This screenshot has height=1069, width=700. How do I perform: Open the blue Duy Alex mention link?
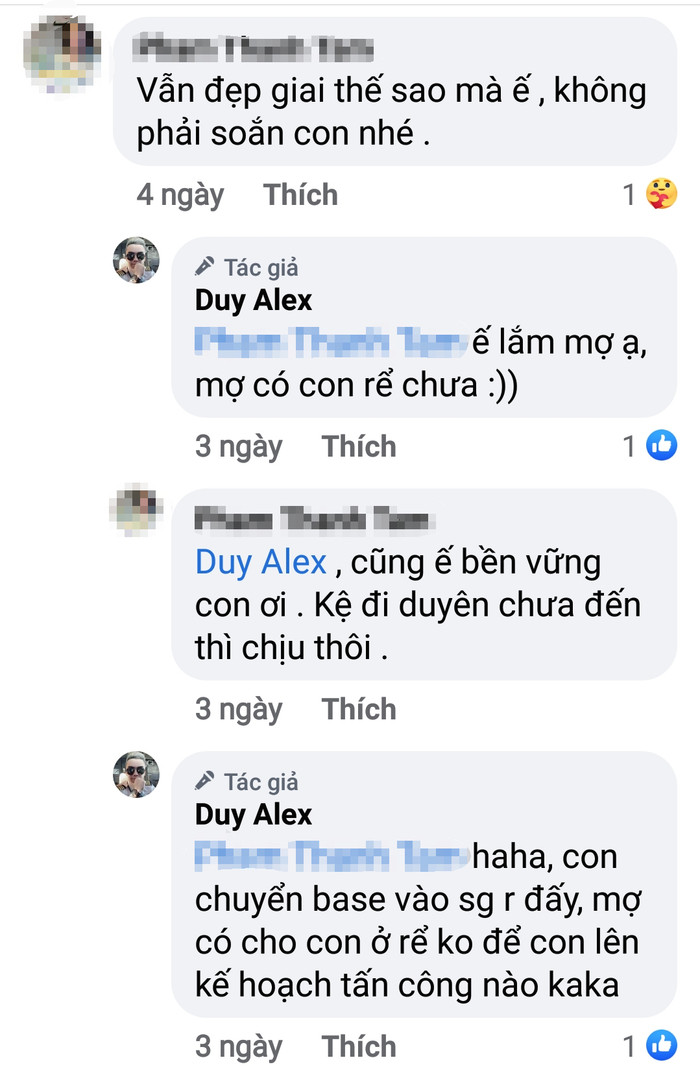coord(261,562)
